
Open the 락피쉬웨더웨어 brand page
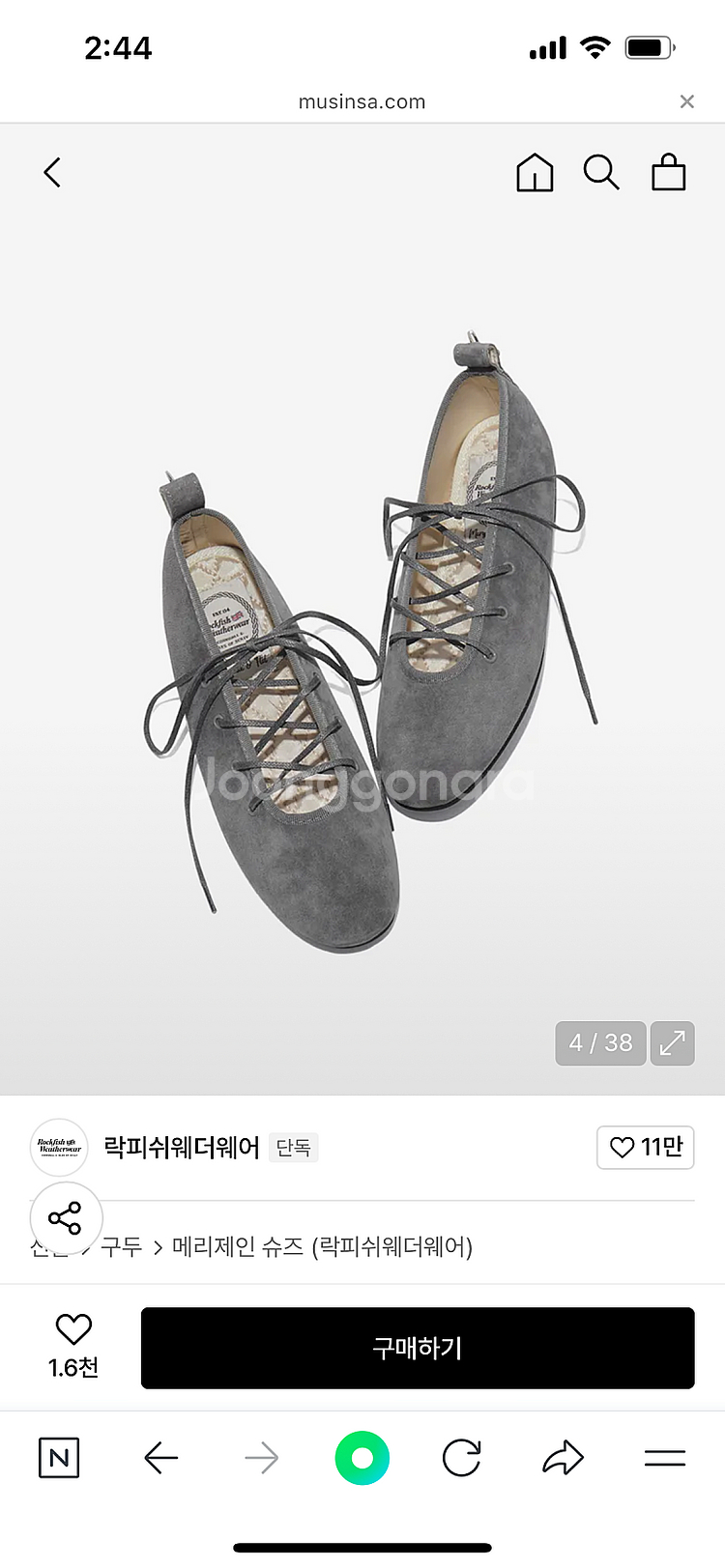pyautogui.click(x=181, y=1147)
